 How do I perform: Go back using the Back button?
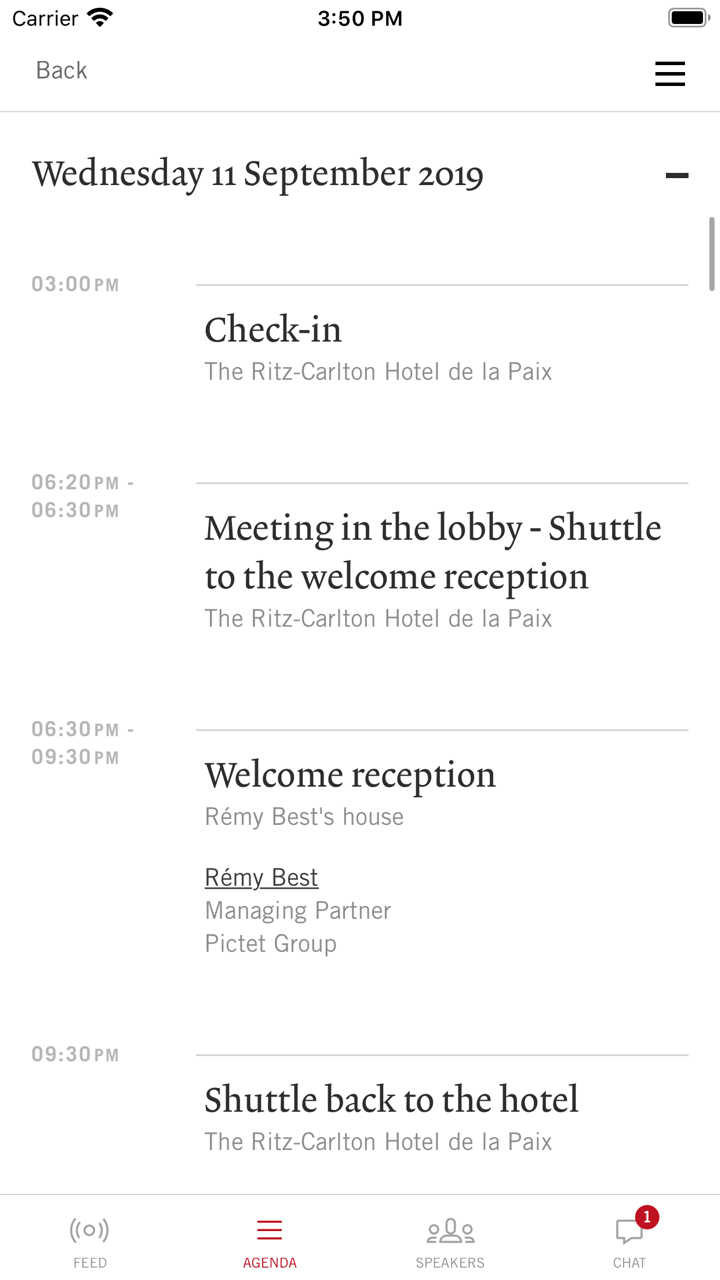pyautogui.click(x=61, y=70)
